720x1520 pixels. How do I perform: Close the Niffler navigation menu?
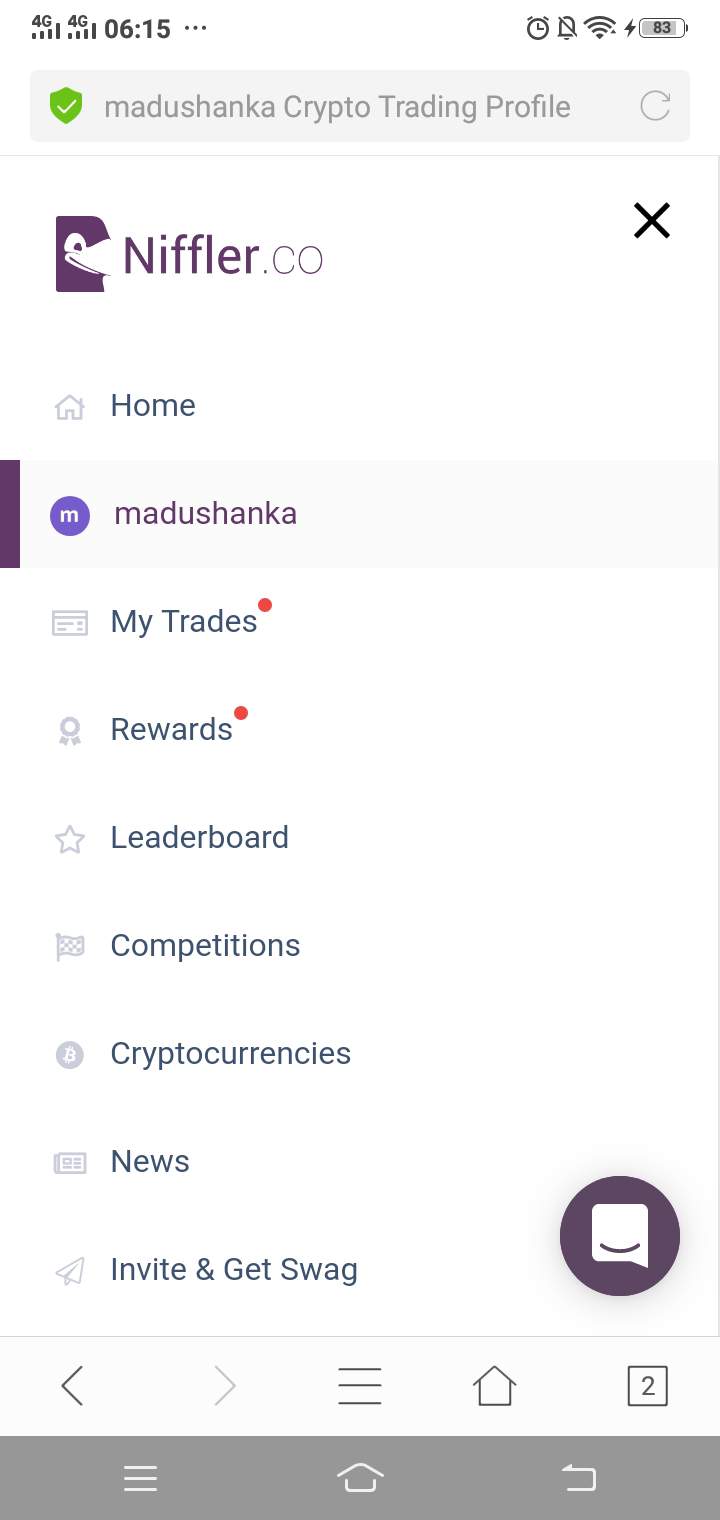point(651,221)
